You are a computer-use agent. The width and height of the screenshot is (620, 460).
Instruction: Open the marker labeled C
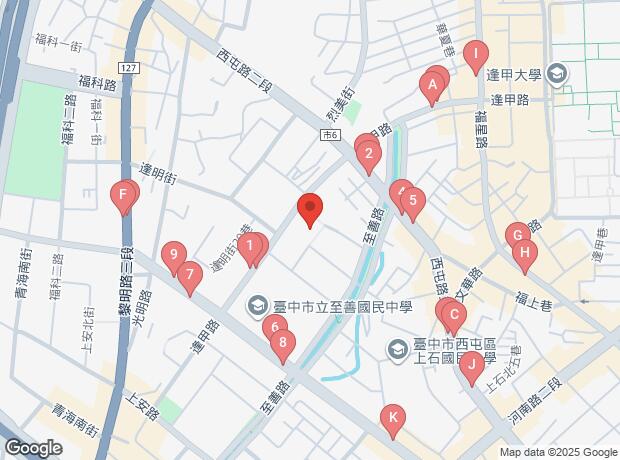[453, 318]
